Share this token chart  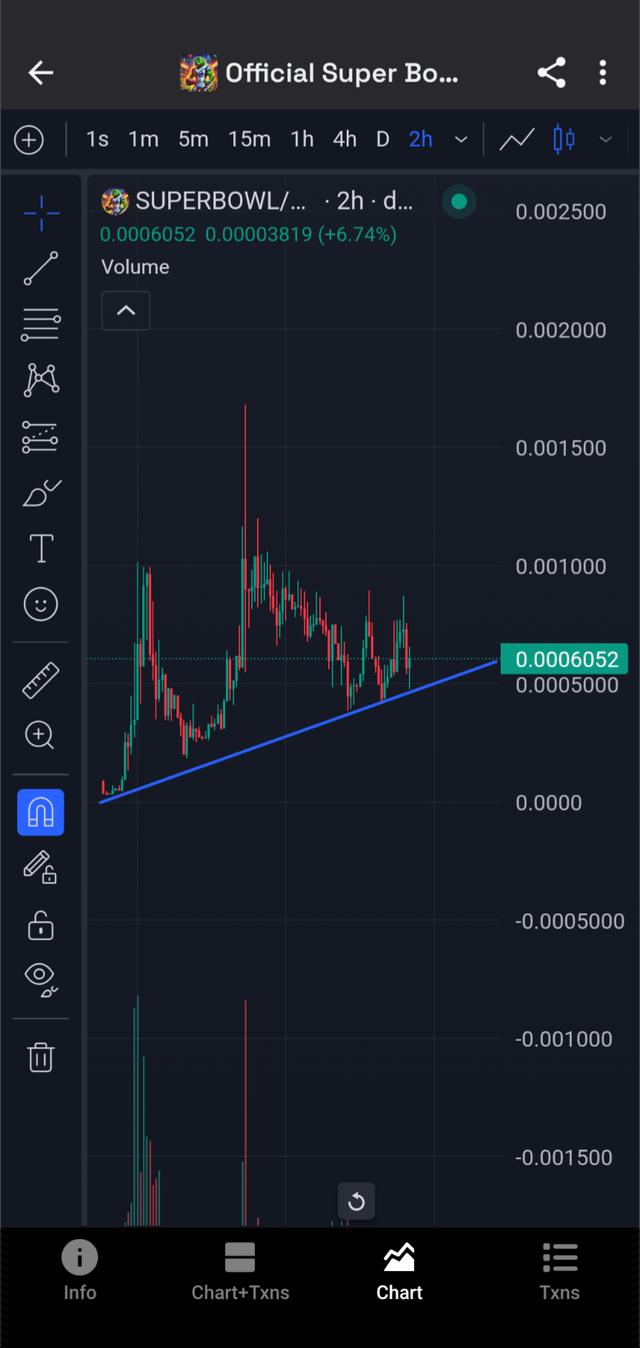point(551,72)
